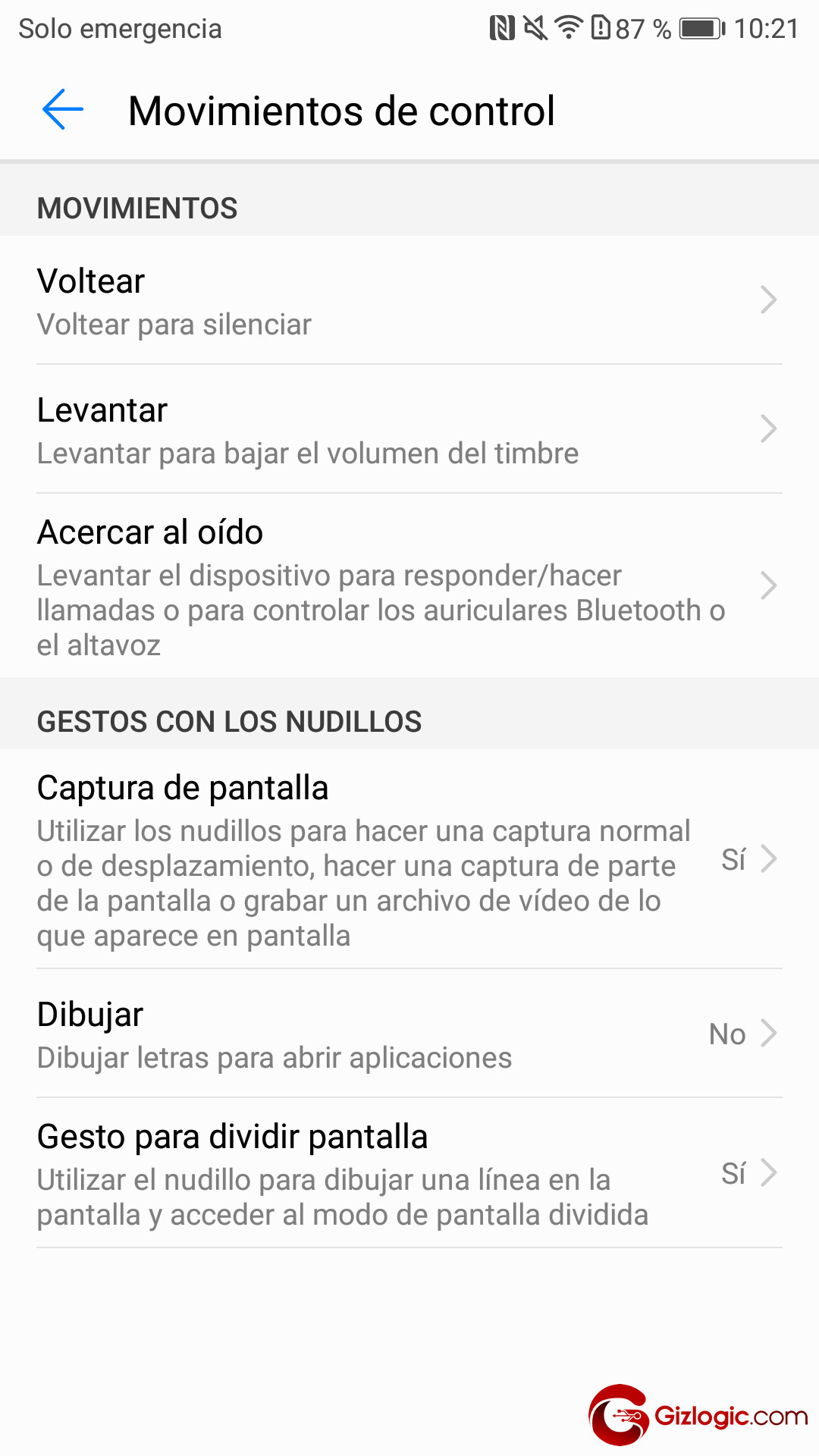Screen dimensions: 819x1456
Task: Go back from Movimientos de control
Action: tap(63, 110)
